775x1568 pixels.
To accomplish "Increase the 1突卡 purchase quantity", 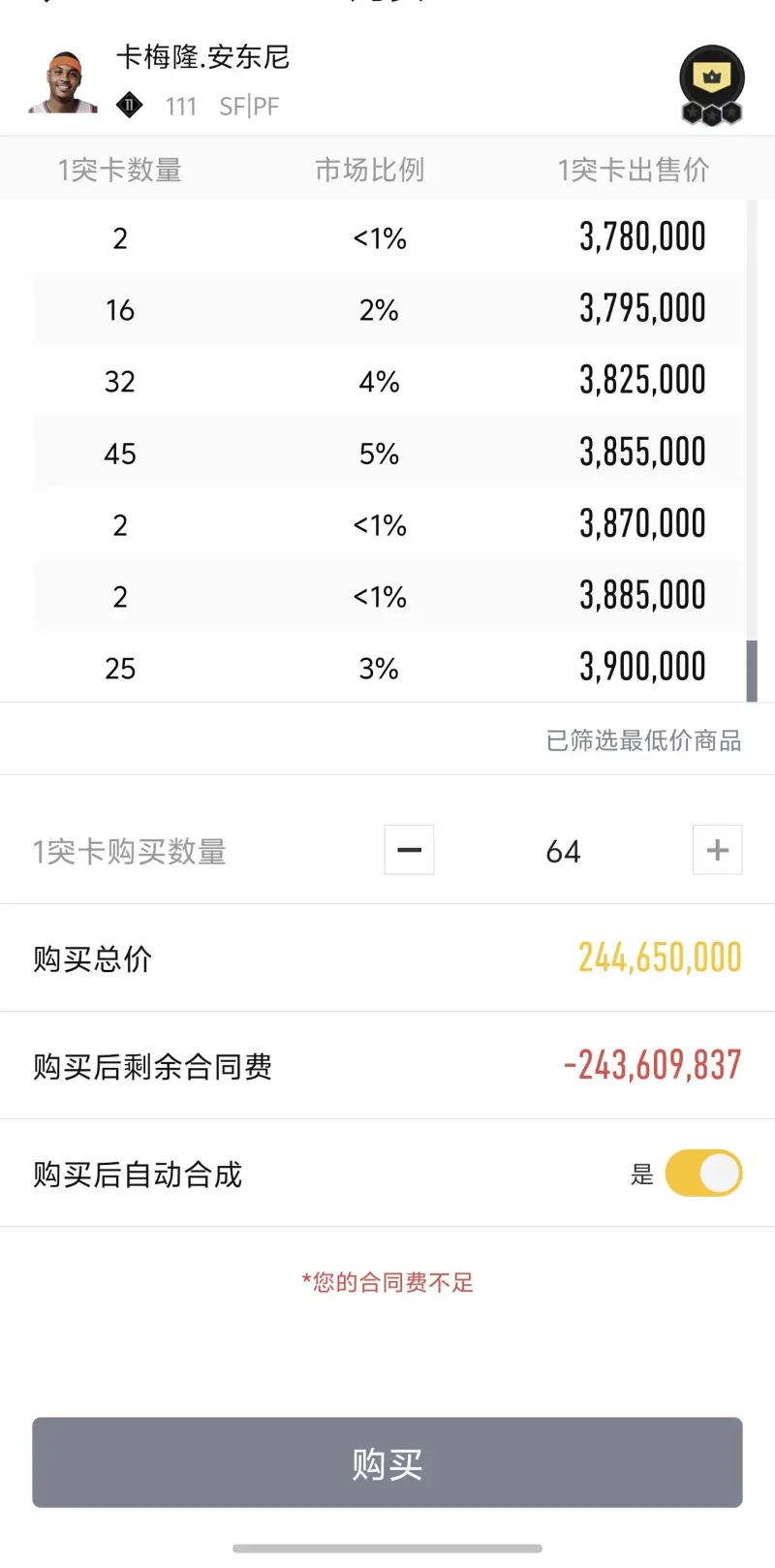I will pos(717,850).
